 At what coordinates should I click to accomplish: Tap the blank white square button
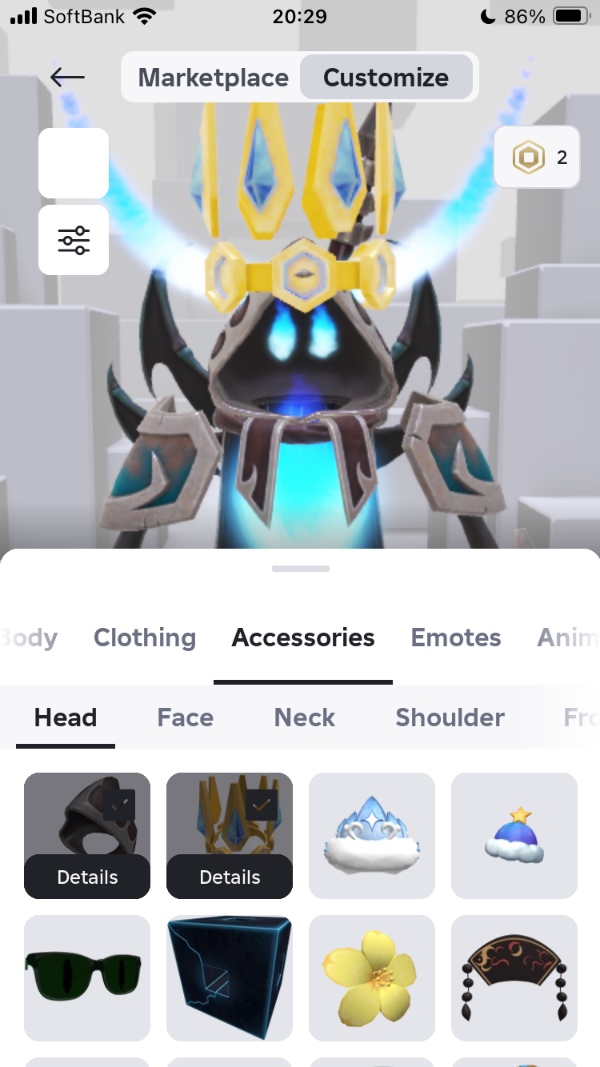(x=73, y=163)
